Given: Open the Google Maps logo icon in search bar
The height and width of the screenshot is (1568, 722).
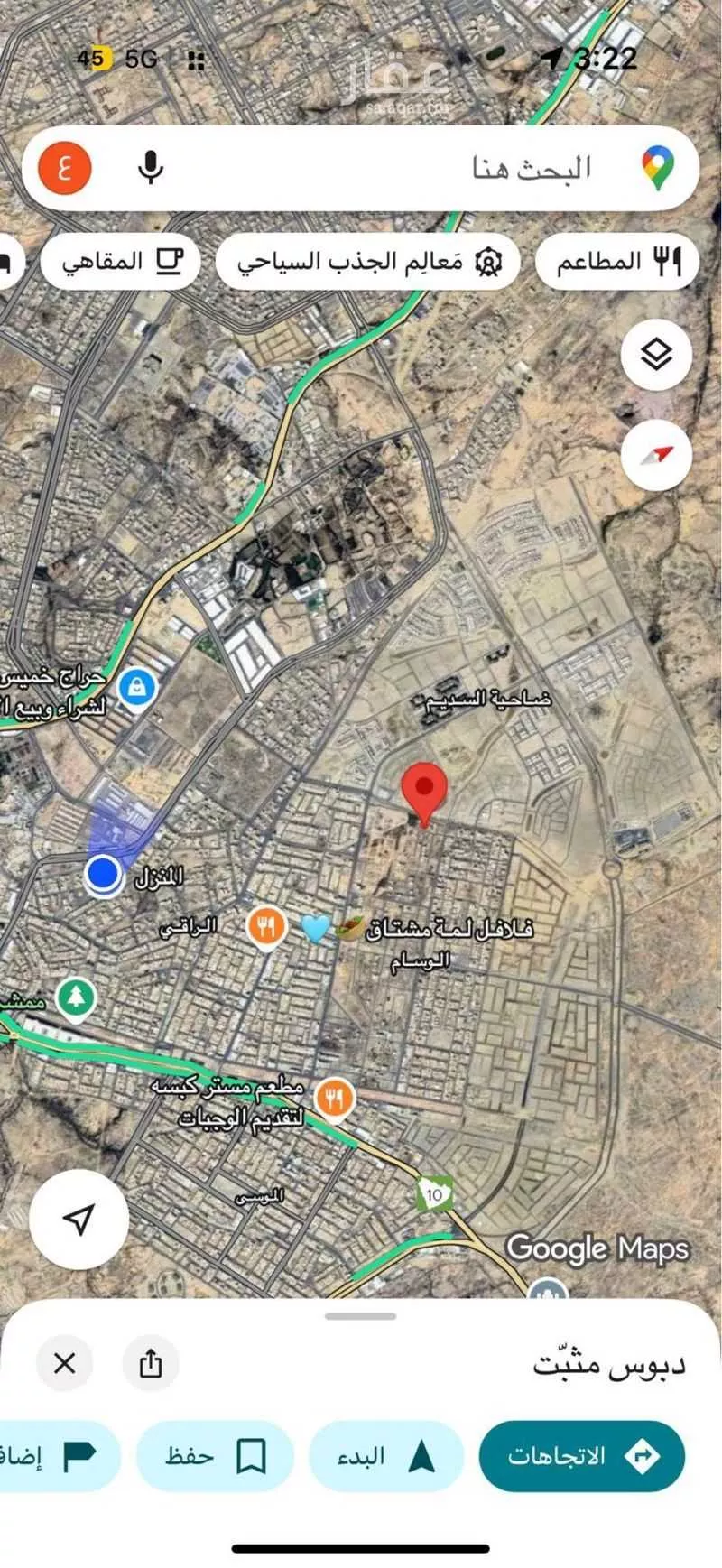Looking at the screenshot, I should (x=660, y=169).
